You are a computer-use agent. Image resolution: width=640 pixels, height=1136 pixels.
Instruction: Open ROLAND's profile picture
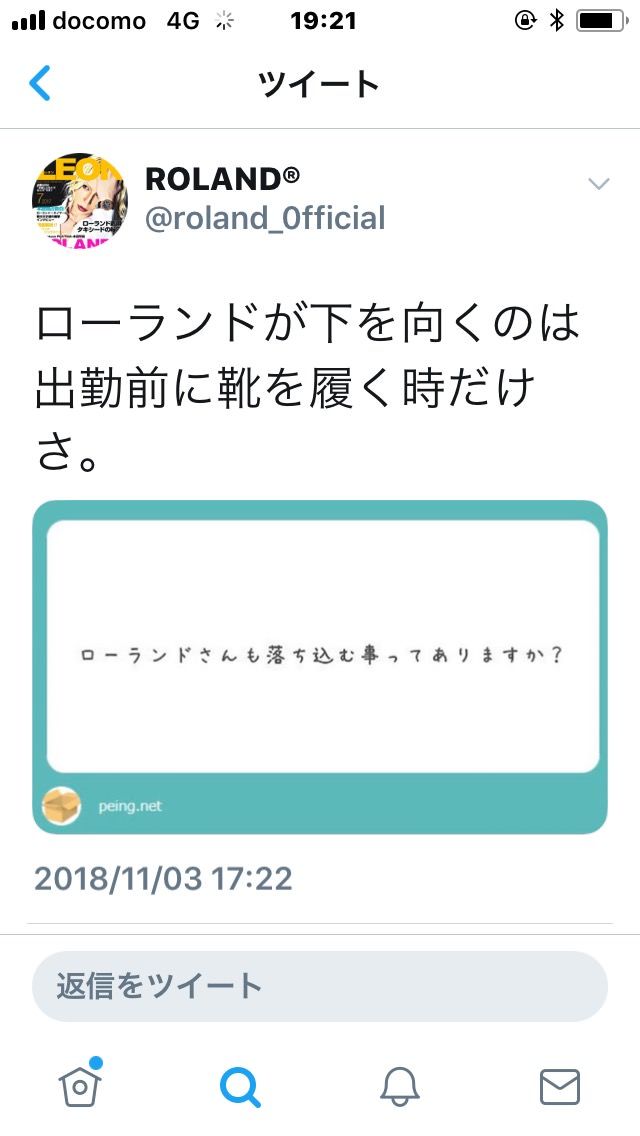[x=80, y=201]
